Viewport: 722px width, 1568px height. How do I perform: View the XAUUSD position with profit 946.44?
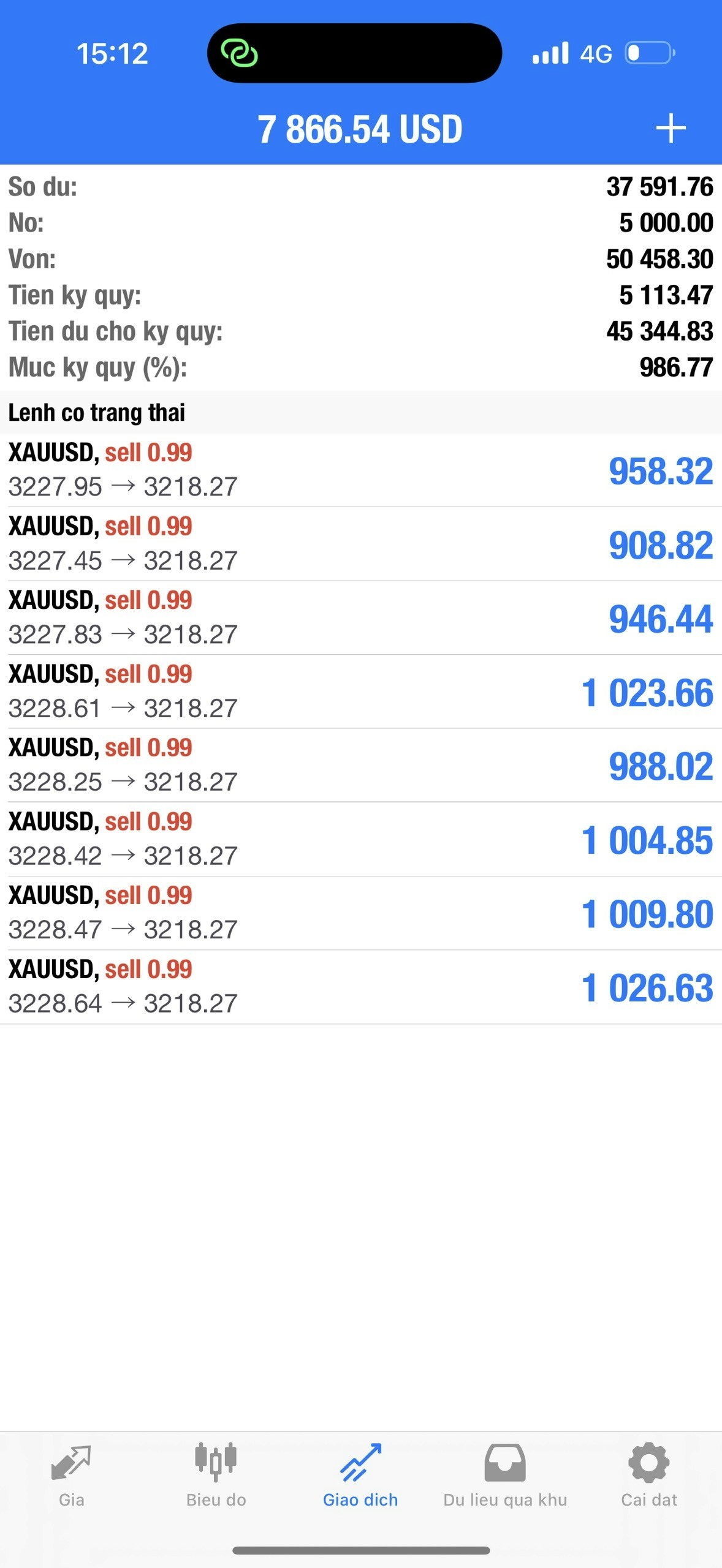tap(360, 617)
